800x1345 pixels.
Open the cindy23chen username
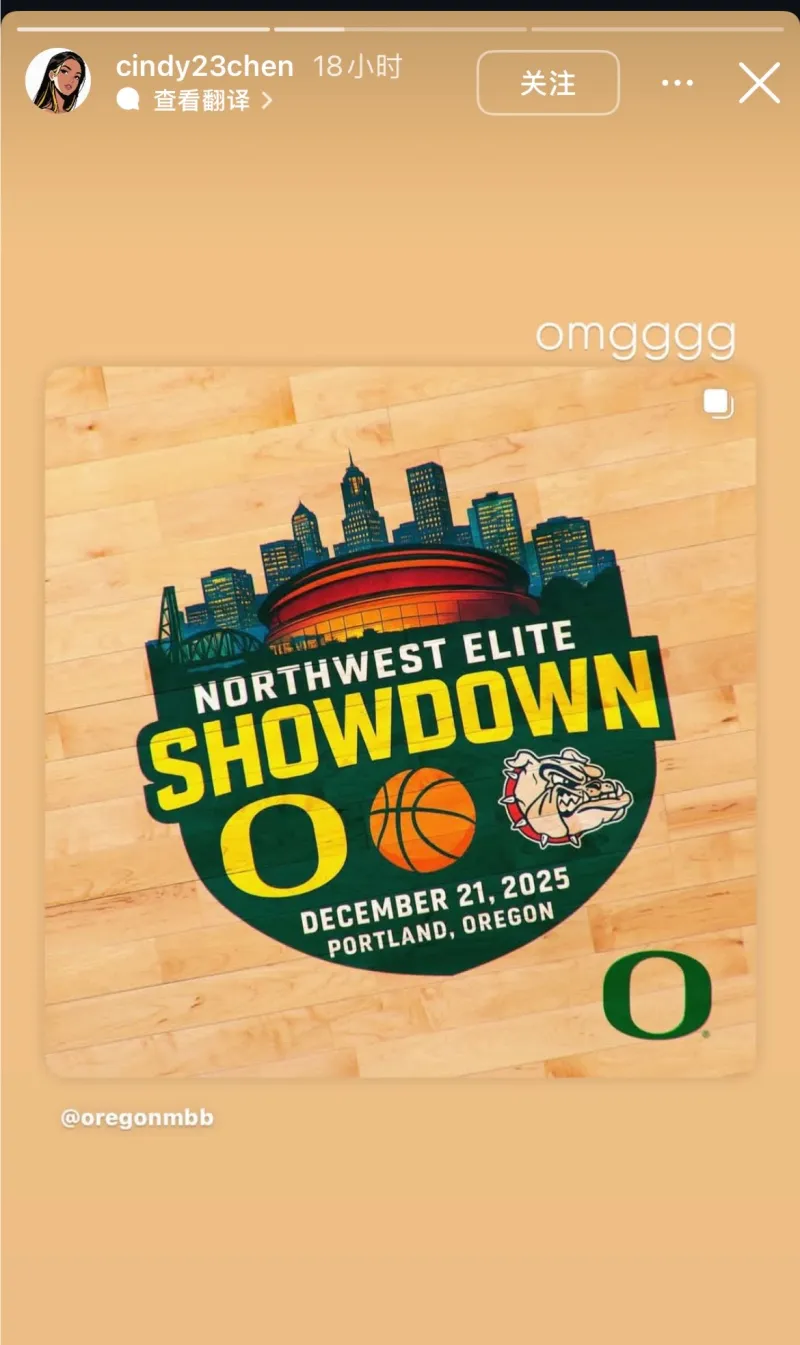pyautogui.click(x=205, y=66)
